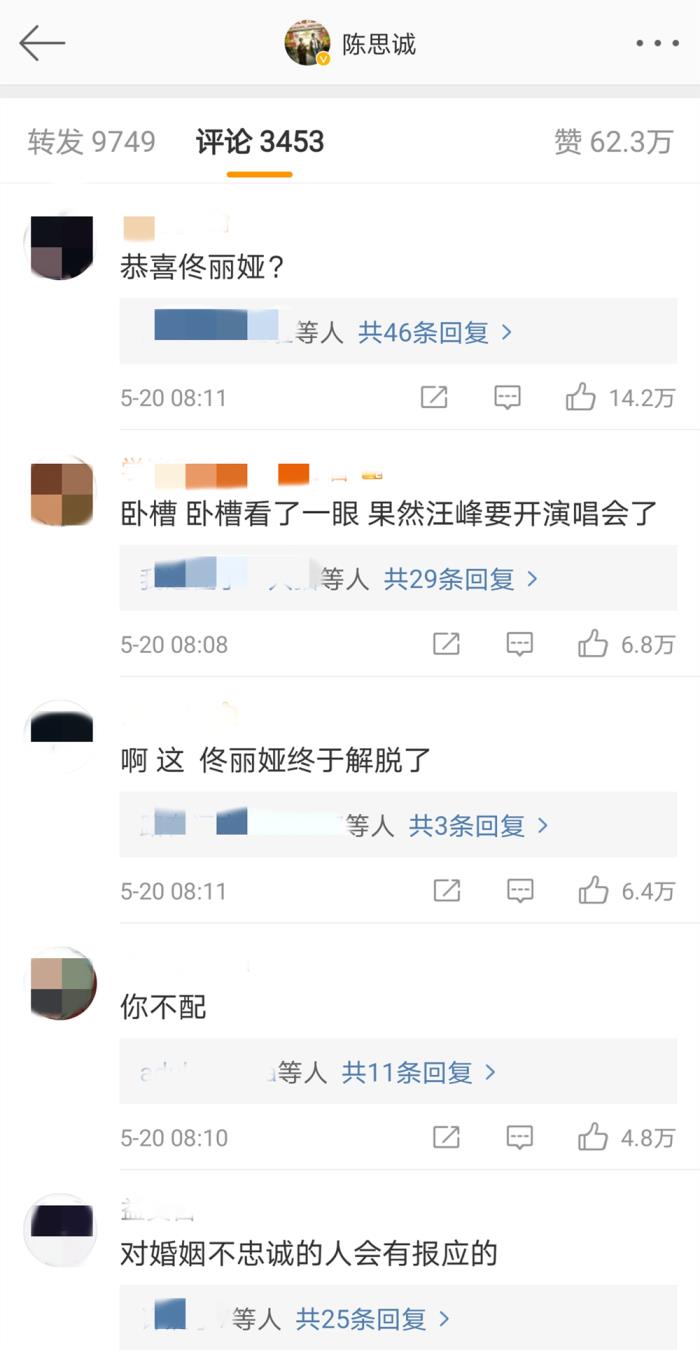The image size is (700, 1350).
Task: Reply to the 你不配 comment
Action: tap(520, 1137)
